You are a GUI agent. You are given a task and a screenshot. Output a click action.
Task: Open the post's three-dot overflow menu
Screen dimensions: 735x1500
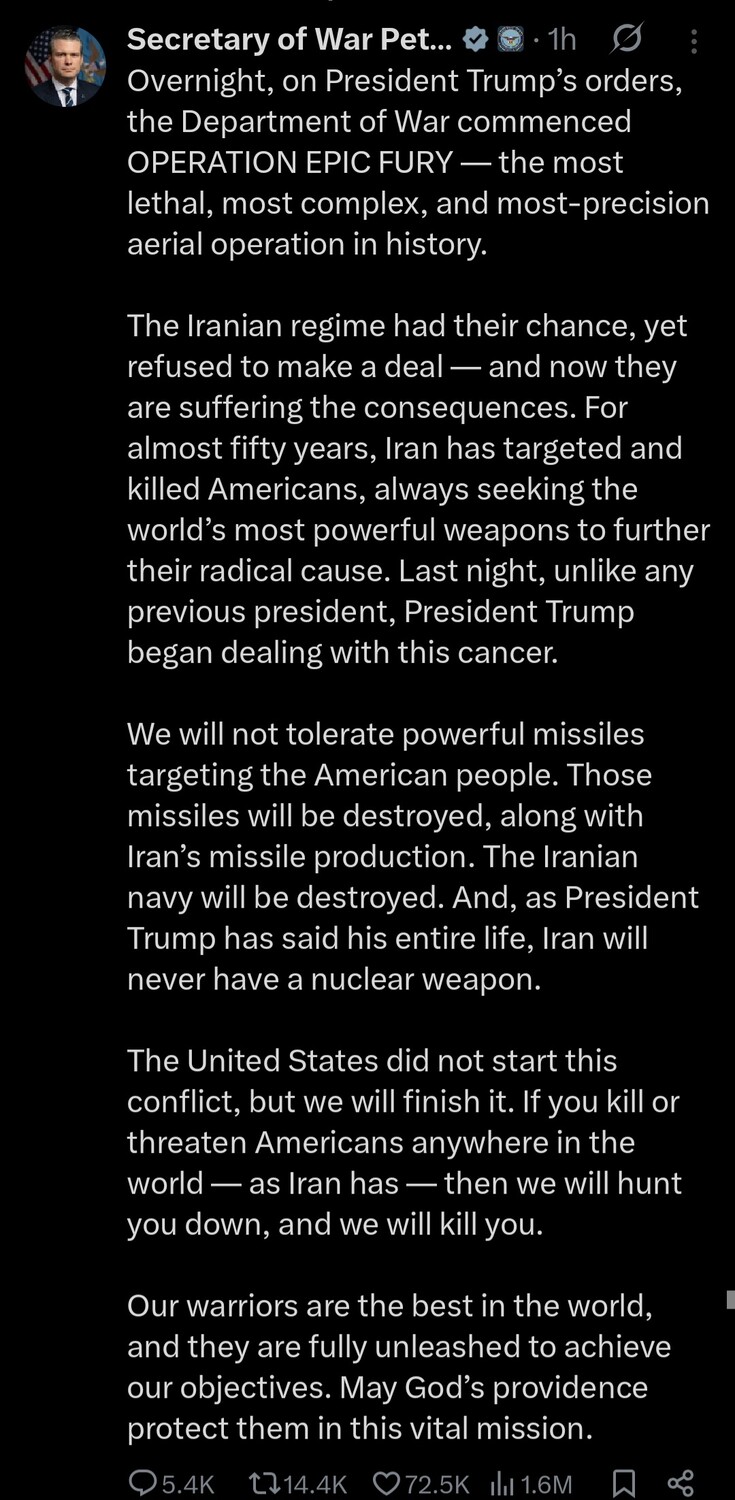695,40
